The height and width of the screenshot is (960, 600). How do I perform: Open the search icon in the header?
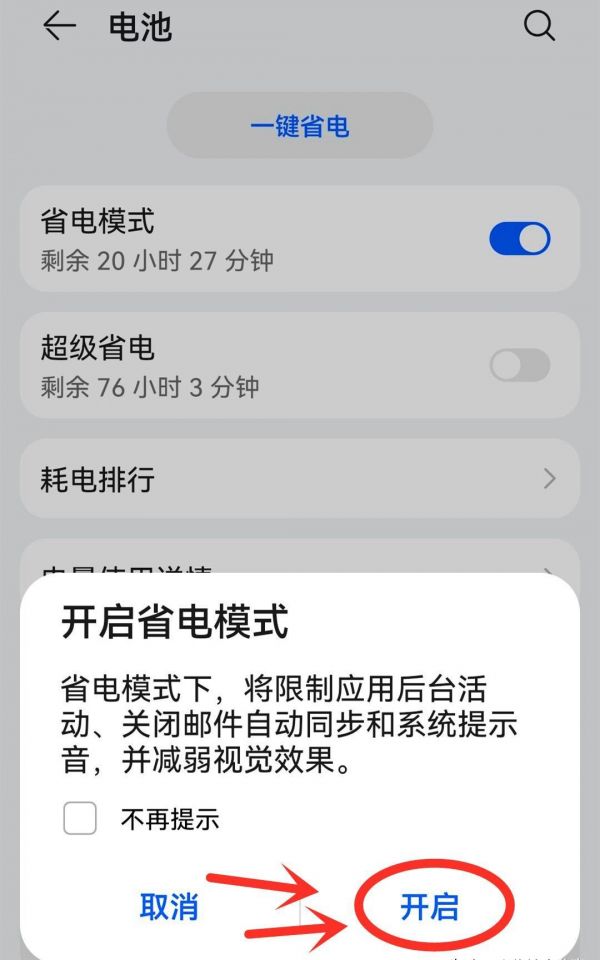point(539,27)
